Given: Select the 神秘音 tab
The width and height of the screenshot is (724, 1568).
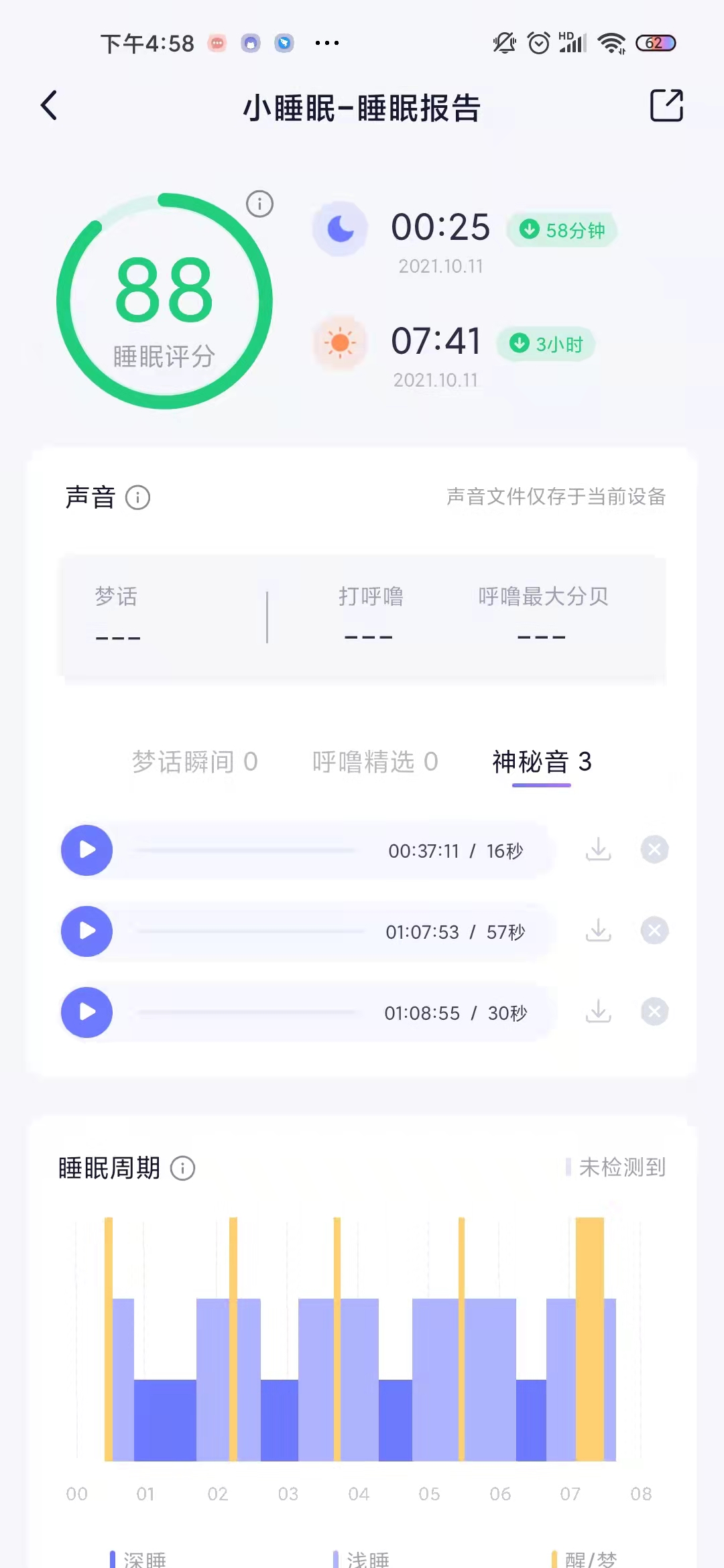Looking at the screenshot, I should coord(540,762).
